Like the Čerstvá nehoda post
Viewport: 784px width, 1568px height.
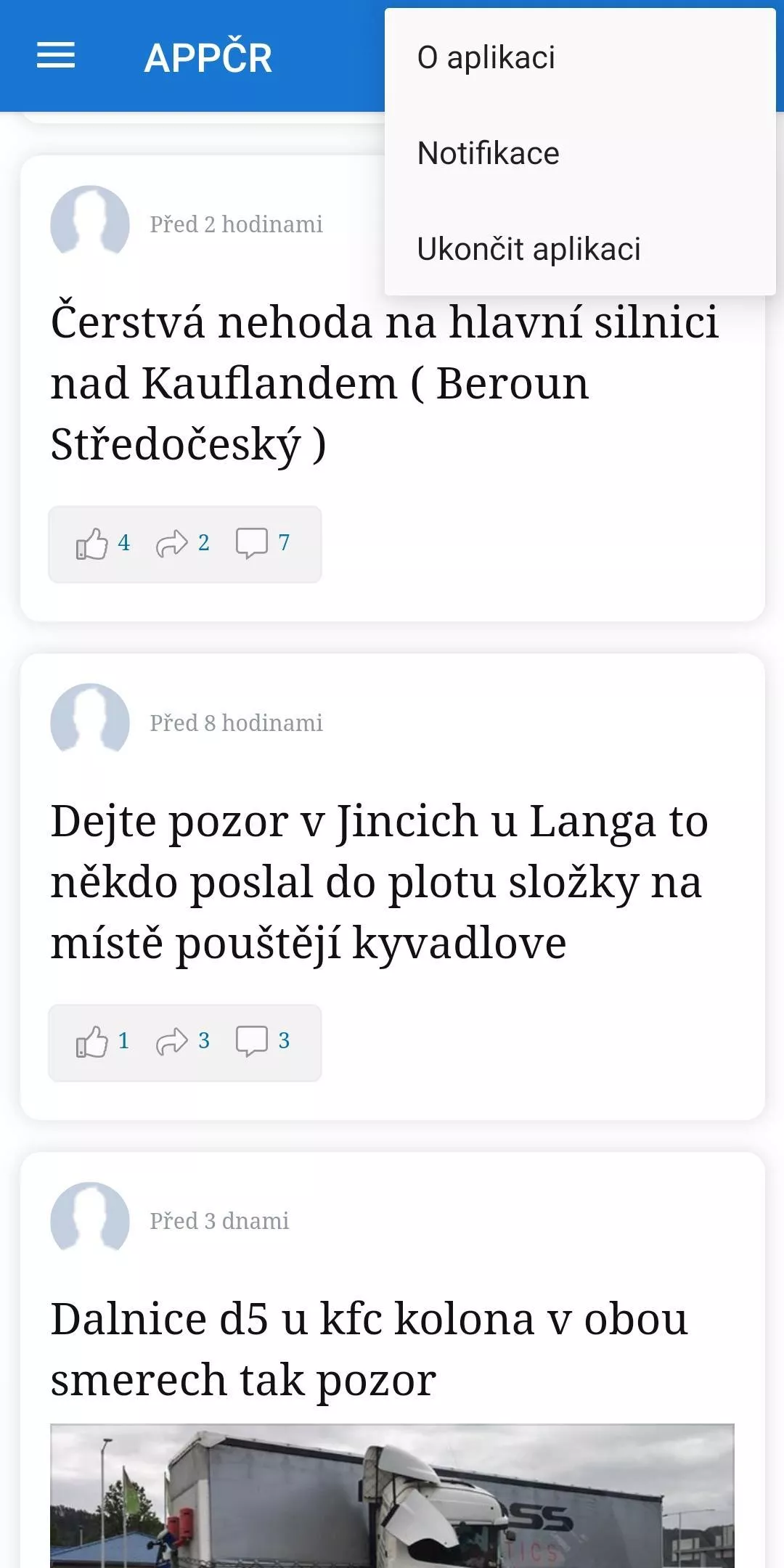tap(102, 543)
